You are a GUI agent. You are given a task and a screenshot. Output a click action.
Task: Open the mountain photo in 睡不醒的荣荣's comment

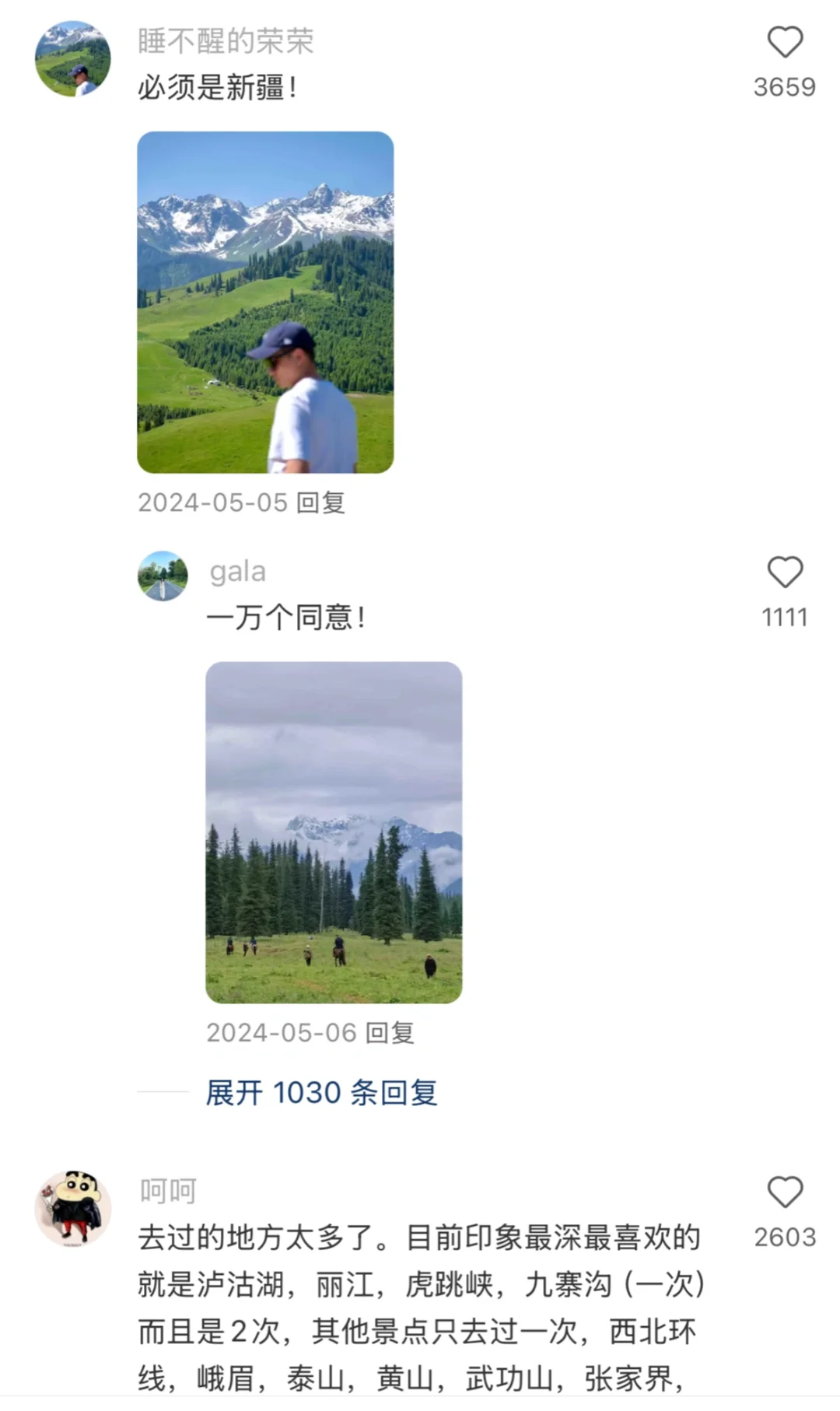click(265, 302)
